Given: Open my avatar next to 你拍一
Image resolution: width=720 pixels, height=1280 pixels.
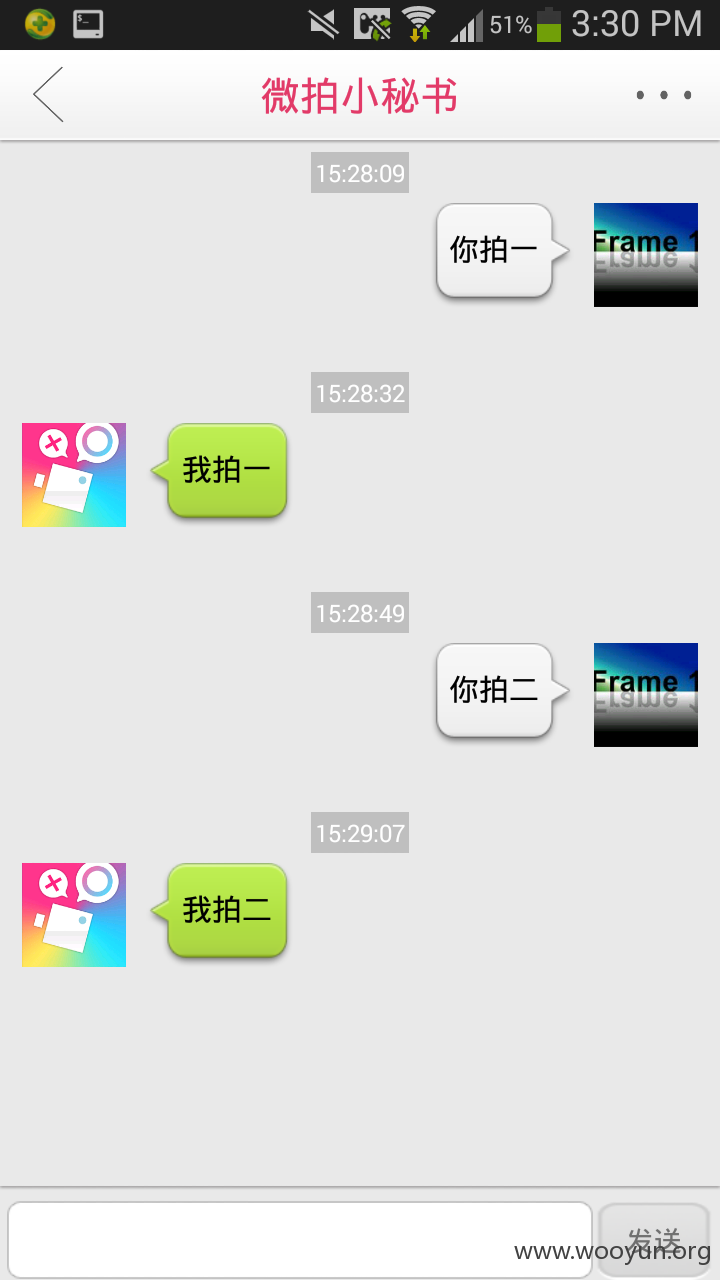Looking at the screenshot, I should point(646,255).
